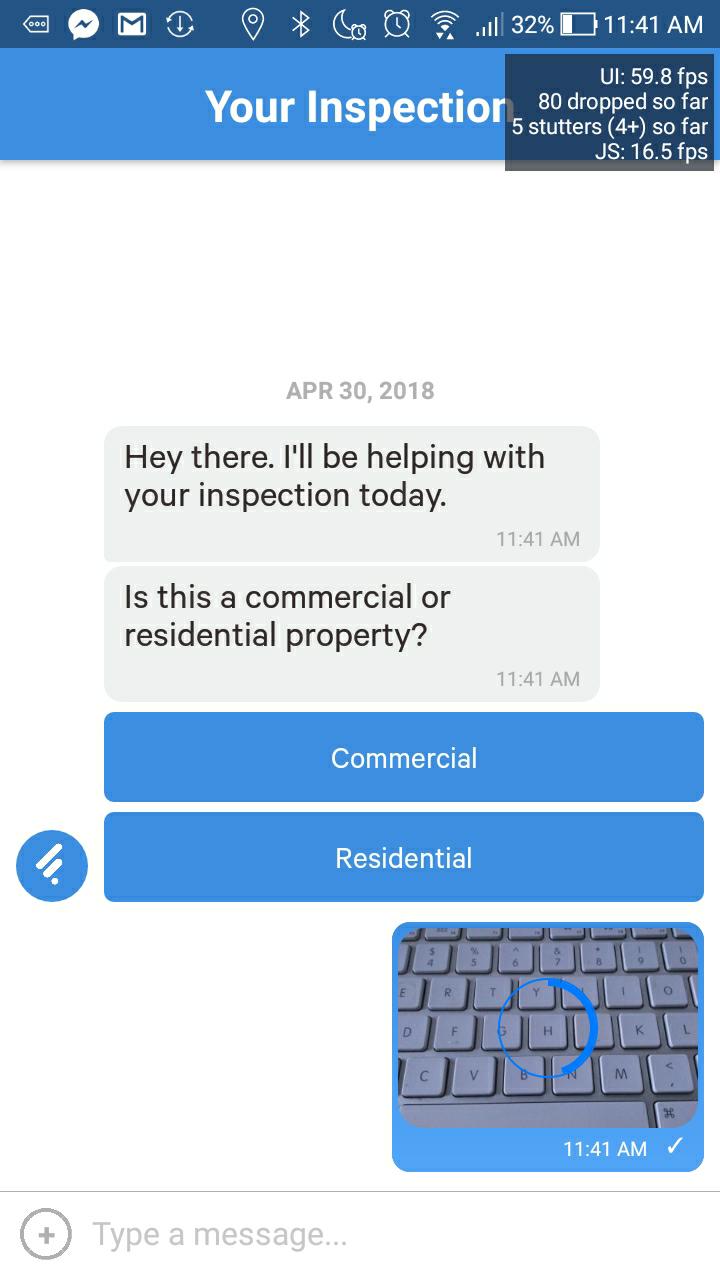This screenshot has width=720, height=1280.
Task: Choose the Residential option
Action: coord(403,857)
